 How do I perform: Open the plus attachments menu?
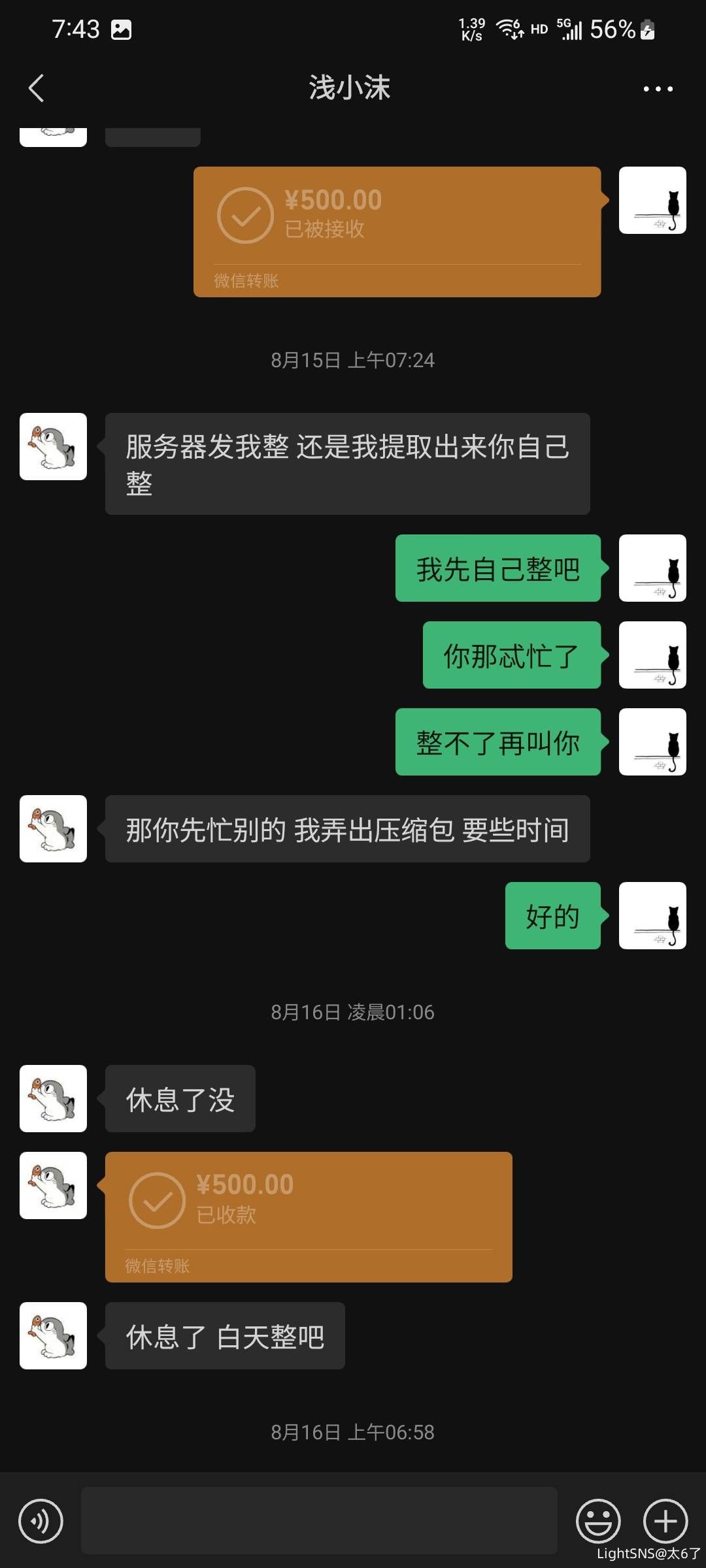point(665,1521)
